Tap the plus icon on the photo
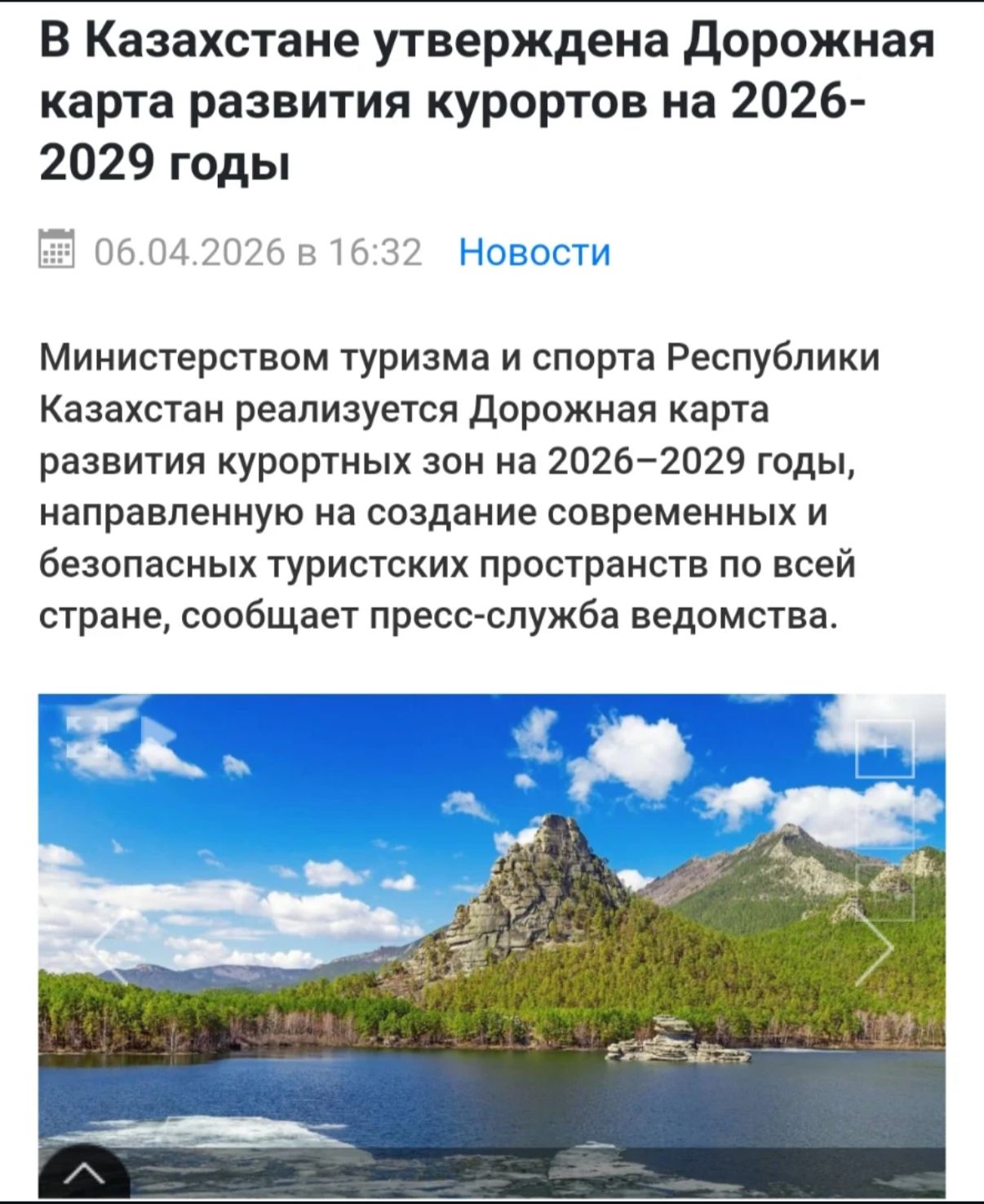The image size is (984, 1204). [x=884, y=749]
